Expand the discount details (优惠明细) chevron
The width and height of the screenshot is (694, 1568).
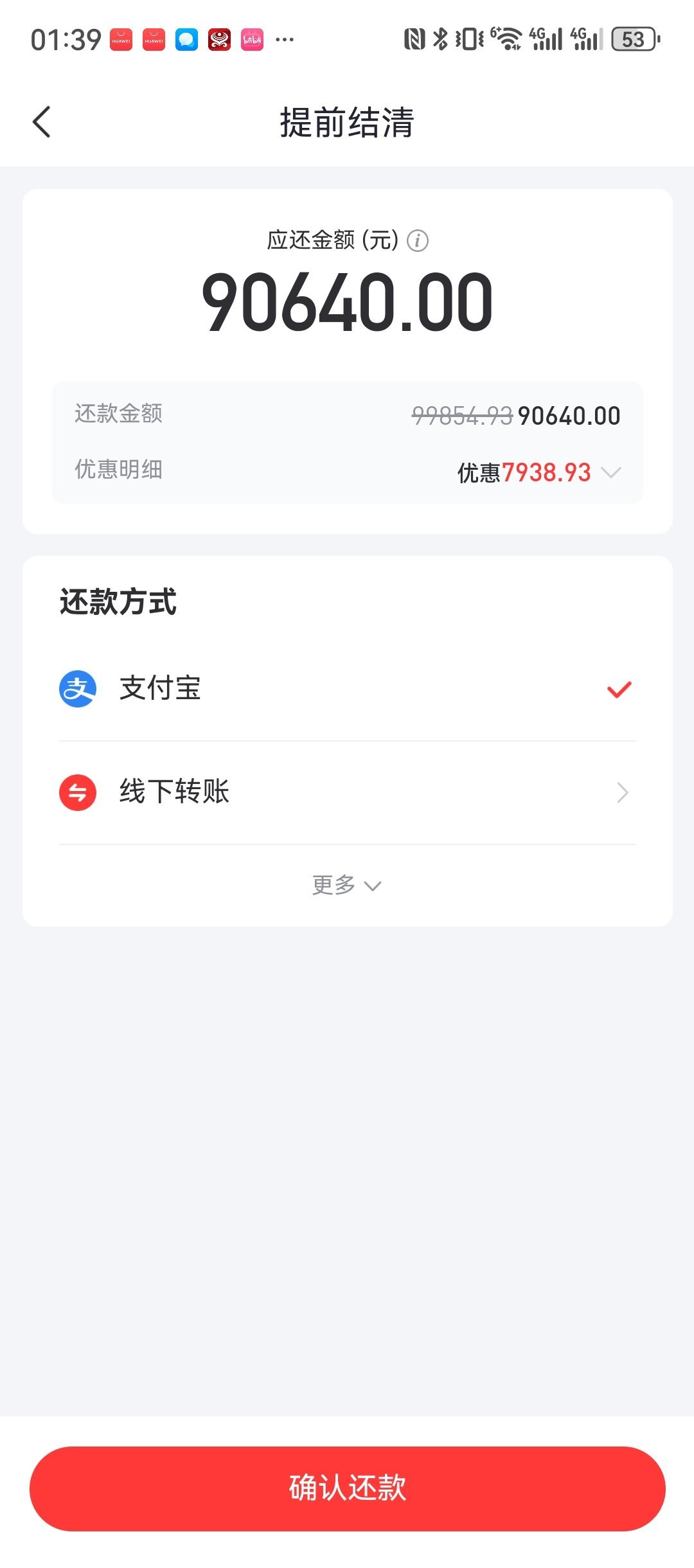(611, 472)
